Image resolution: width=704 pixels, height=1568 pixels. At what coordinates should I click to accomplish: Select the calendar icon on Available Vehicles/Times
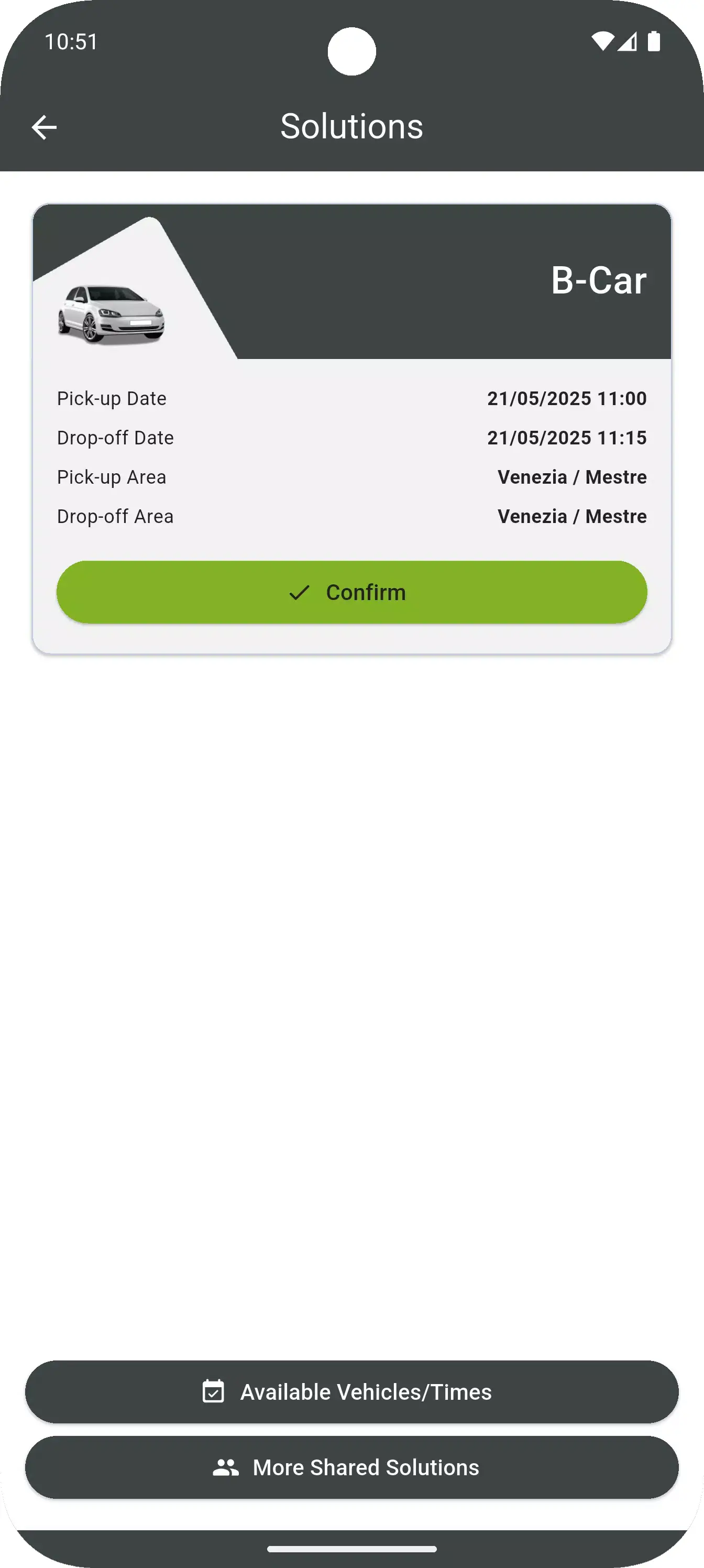pyautogui.click(x=214, y=1391)
